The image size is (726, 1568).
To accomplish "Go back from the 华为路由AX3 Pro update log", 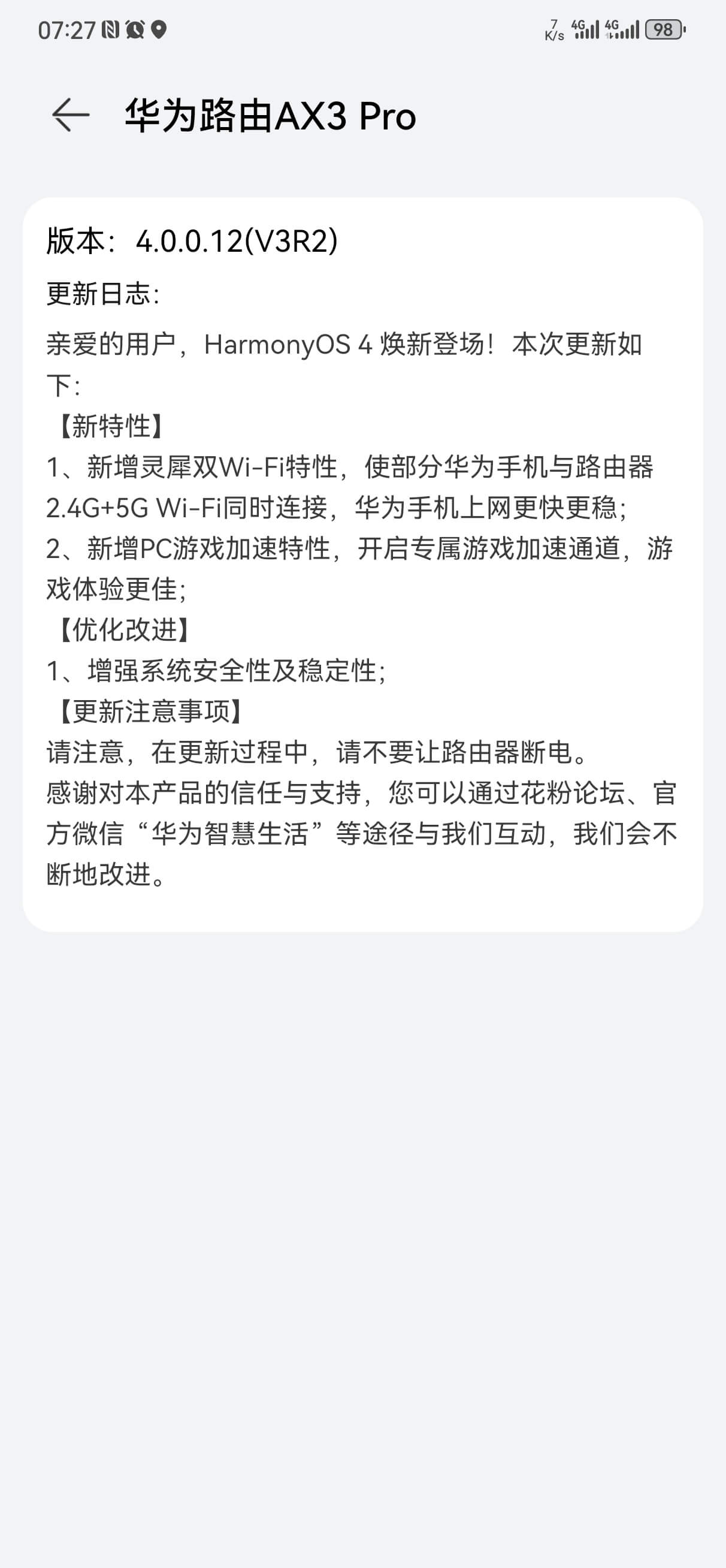I will click(x=70, y=115).
